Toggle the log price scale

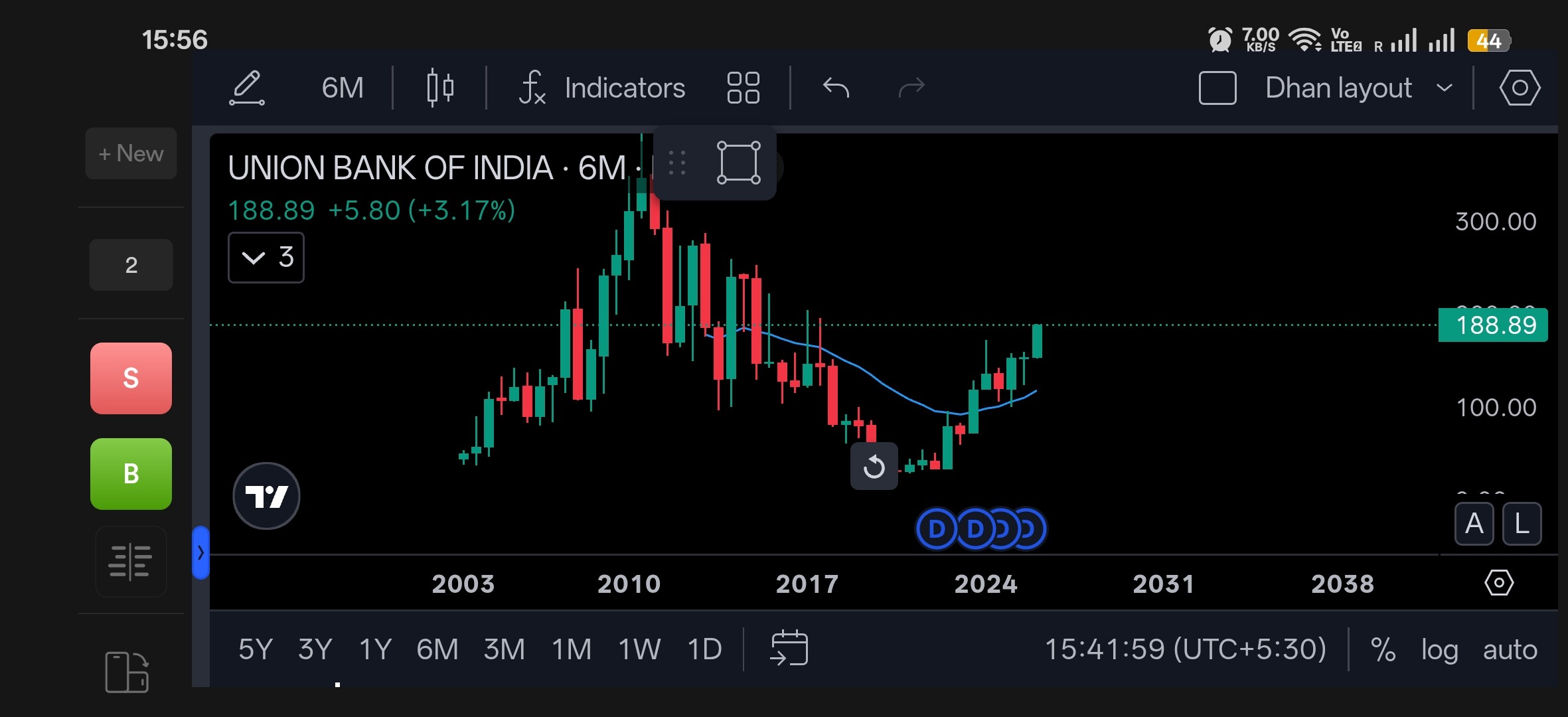pos(1439,649)
